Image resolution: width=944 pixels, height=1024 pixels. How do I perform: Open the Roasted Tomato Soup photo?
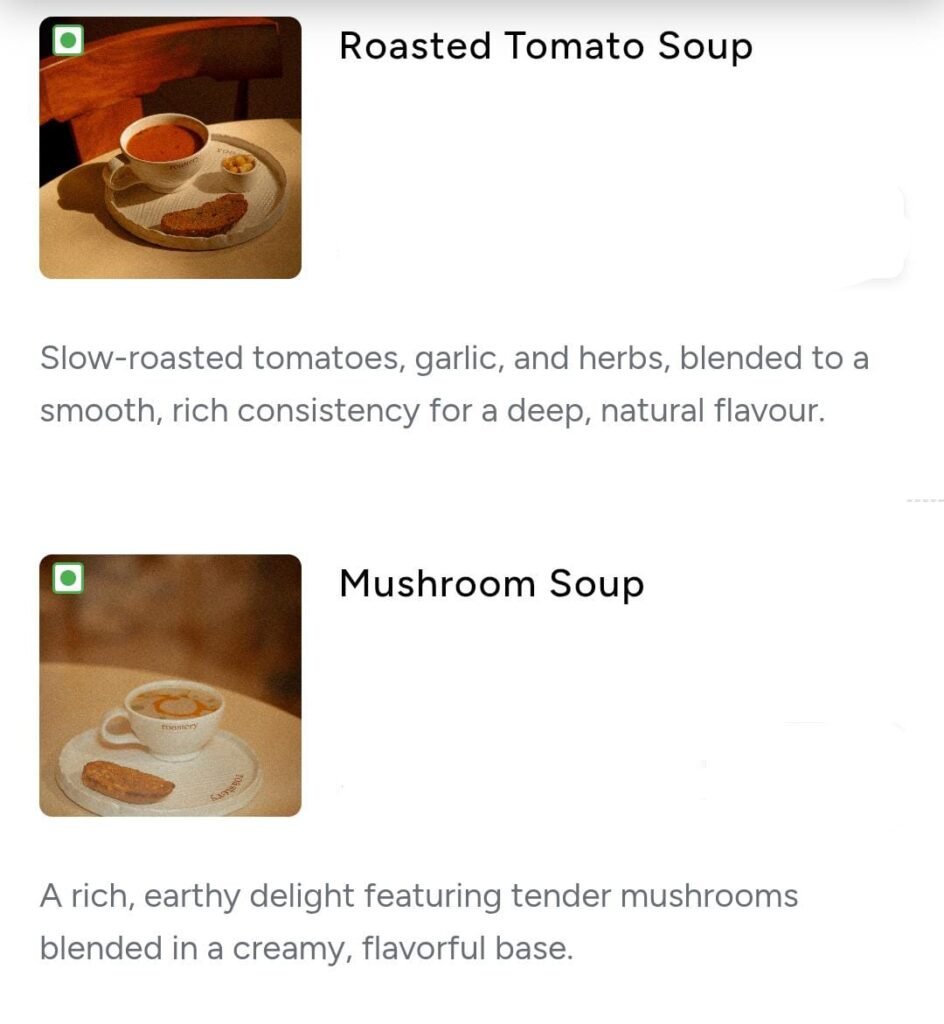pyautogui.click(x=170, y=148)
